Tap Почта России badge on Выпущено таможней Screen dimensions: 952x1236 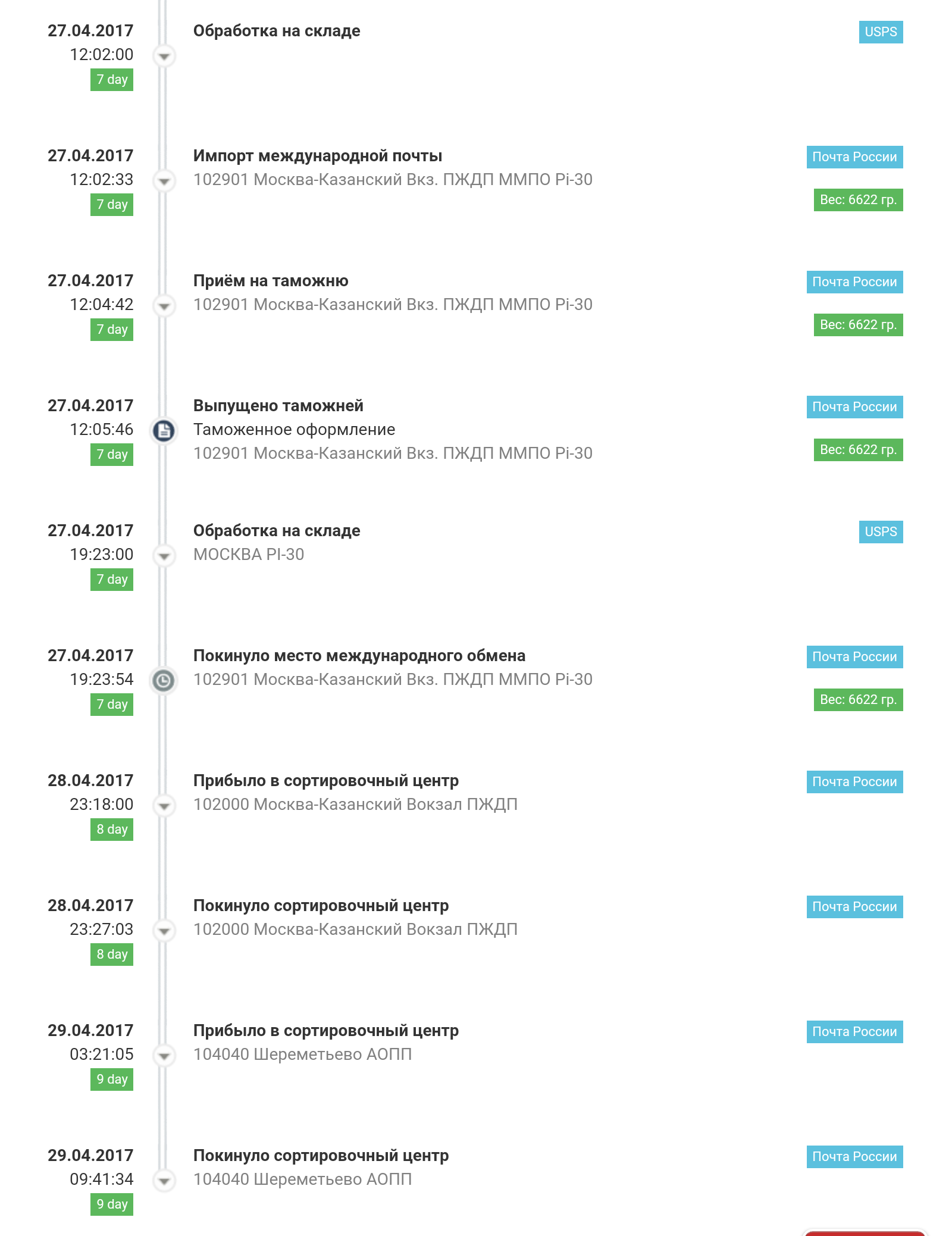pos(854,407)
